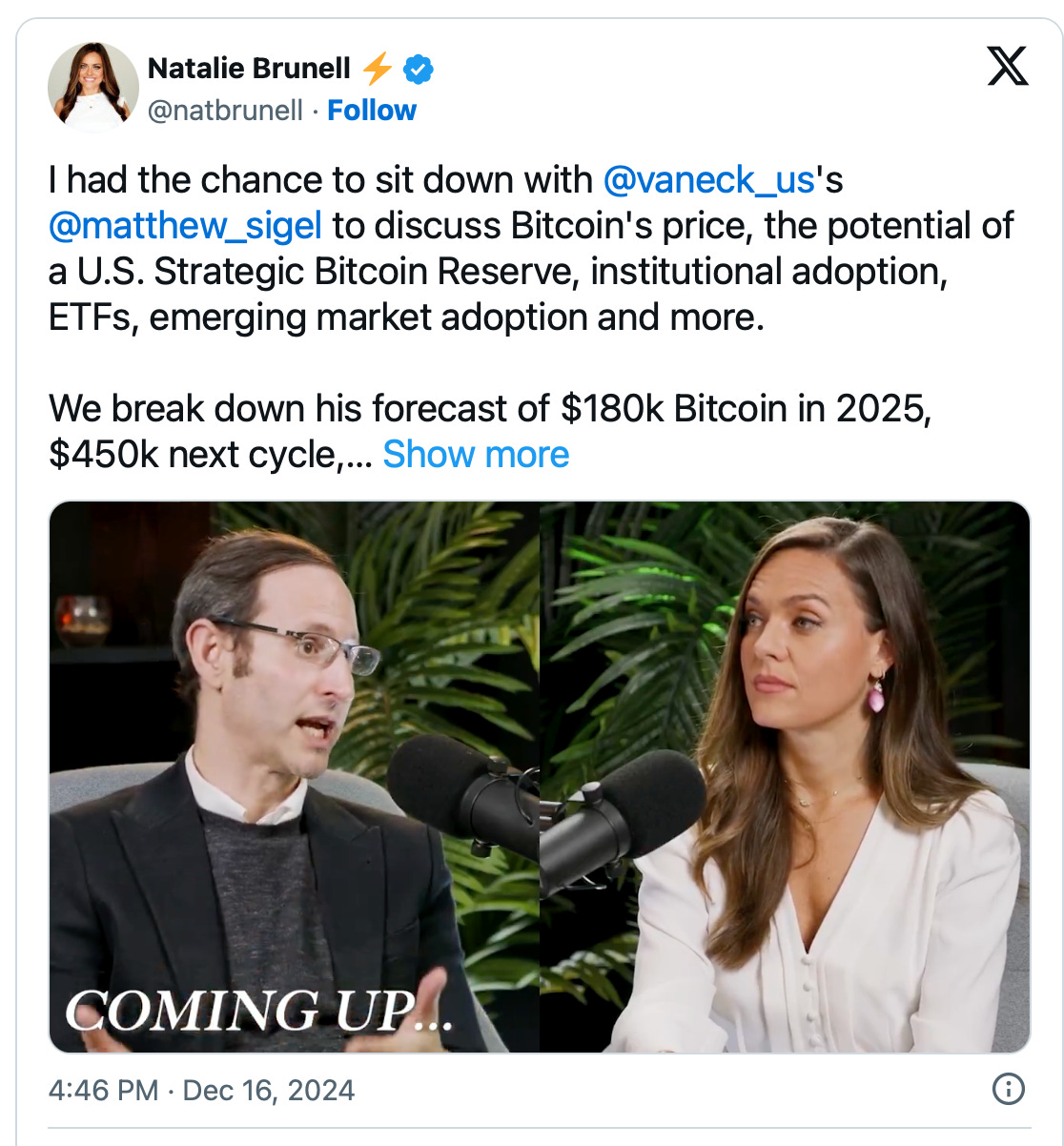The image size is (1064, 1146).
Task: Open the X logo link
Action: point(1007,68)
